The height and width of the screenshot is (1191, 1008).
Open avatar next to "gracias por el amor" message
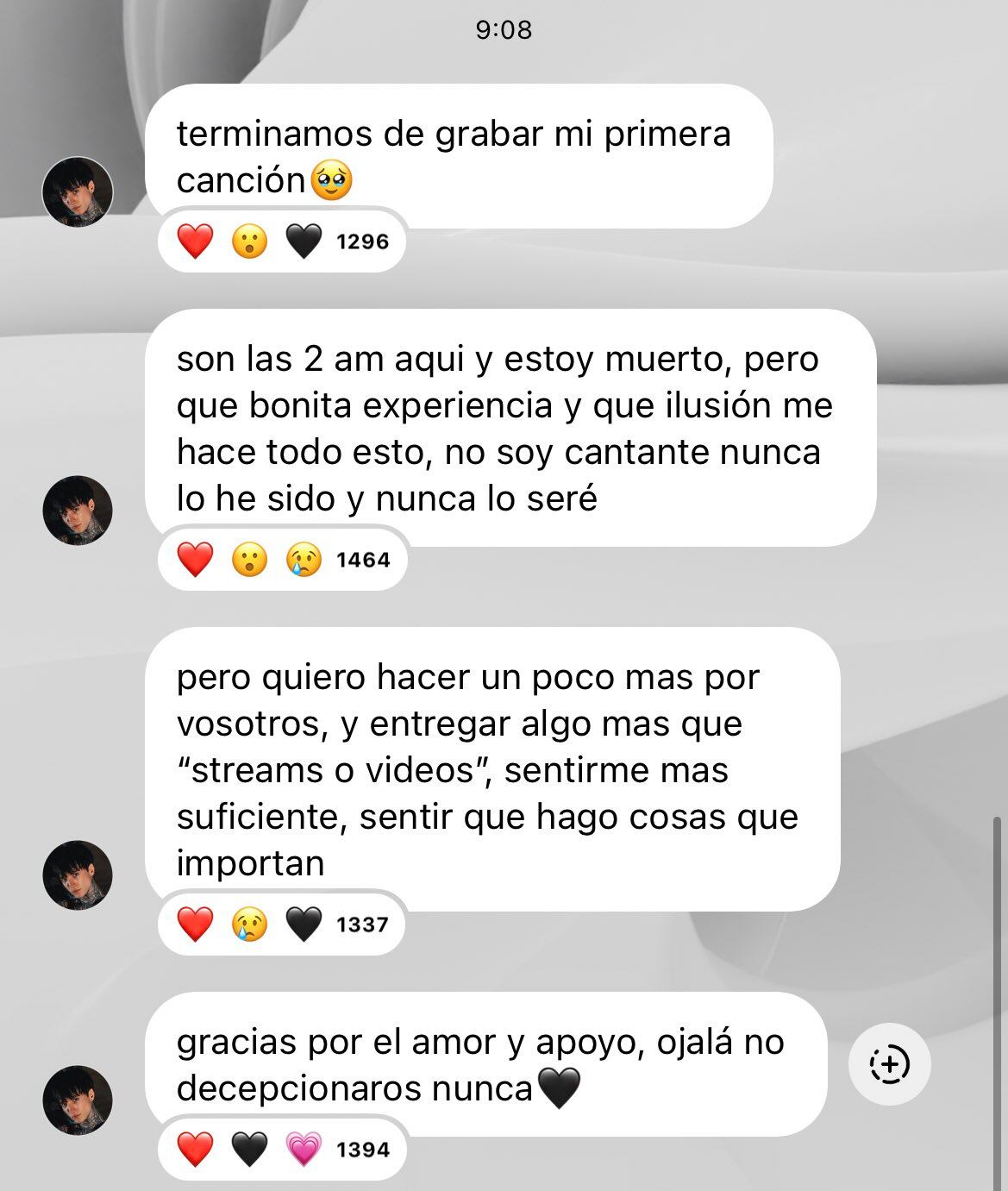pyautogui.click(x=78, y=1100)
